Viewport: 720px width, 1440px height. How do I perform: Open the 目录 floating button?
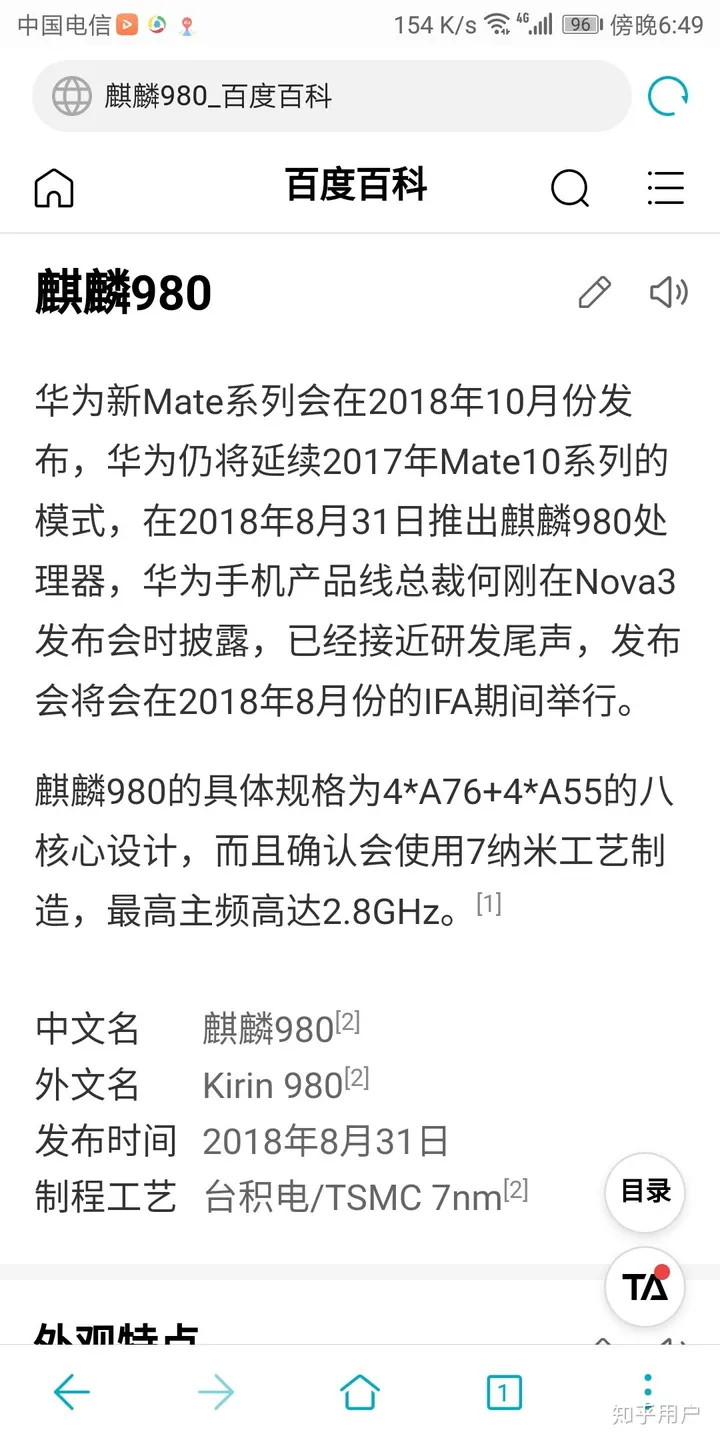tap(644, 1192)
